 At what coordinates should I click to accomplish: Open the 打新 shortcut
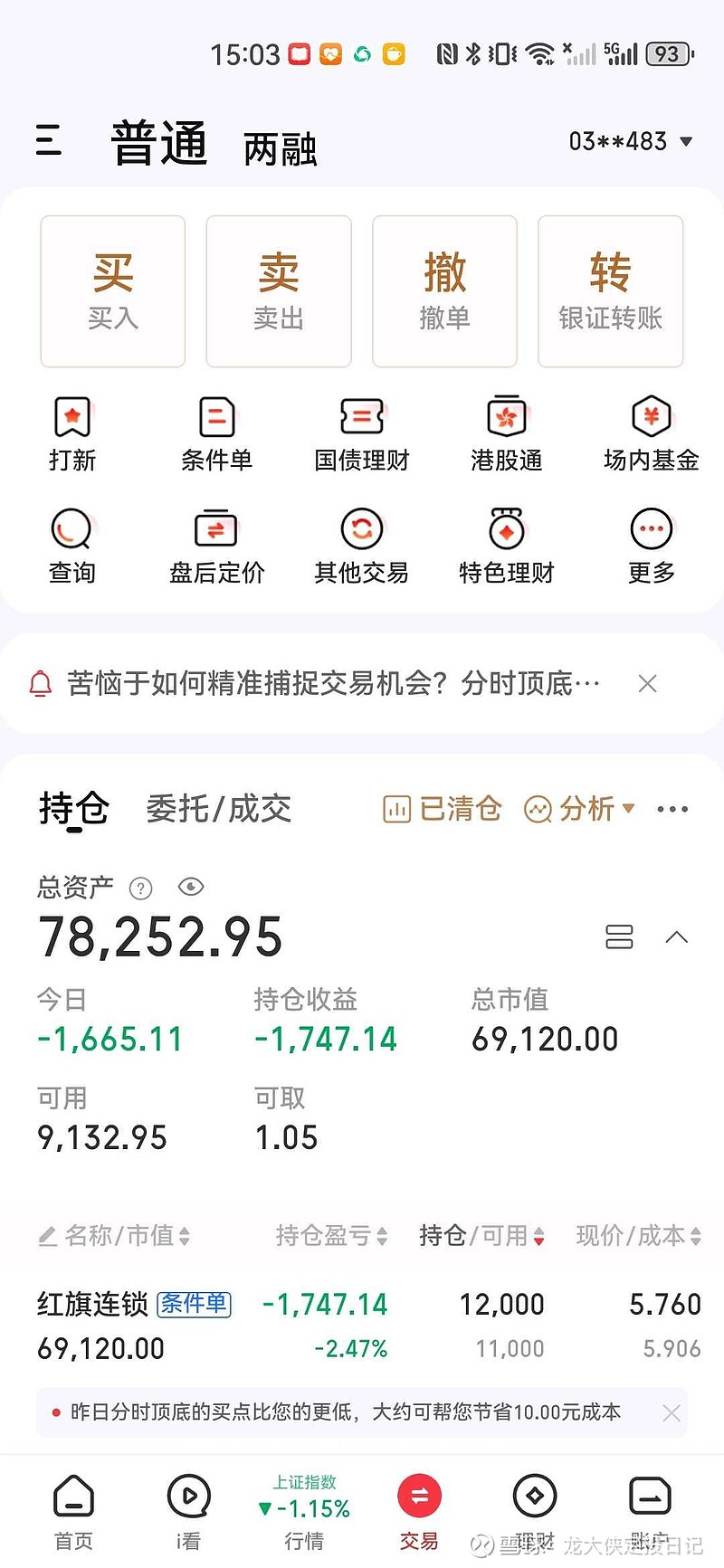(72, 434)
